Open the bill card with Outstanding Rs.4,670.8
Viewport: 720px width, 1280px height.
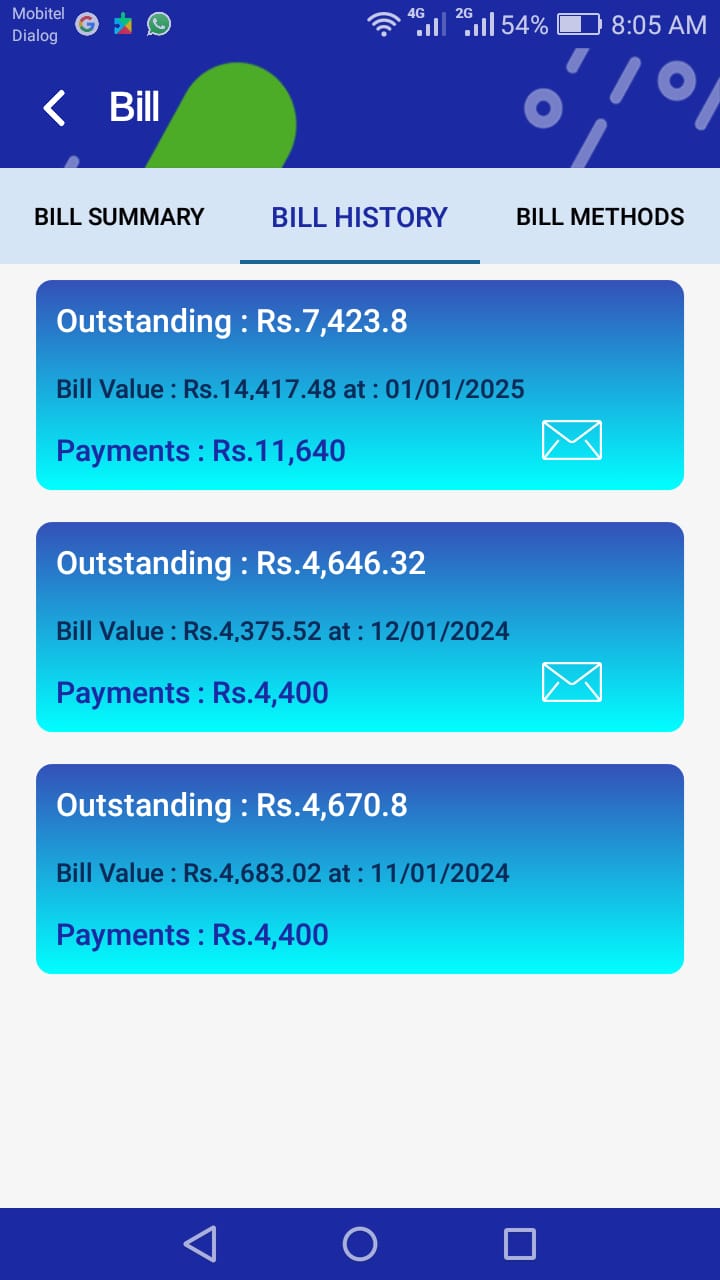click(x=360, y=869)
